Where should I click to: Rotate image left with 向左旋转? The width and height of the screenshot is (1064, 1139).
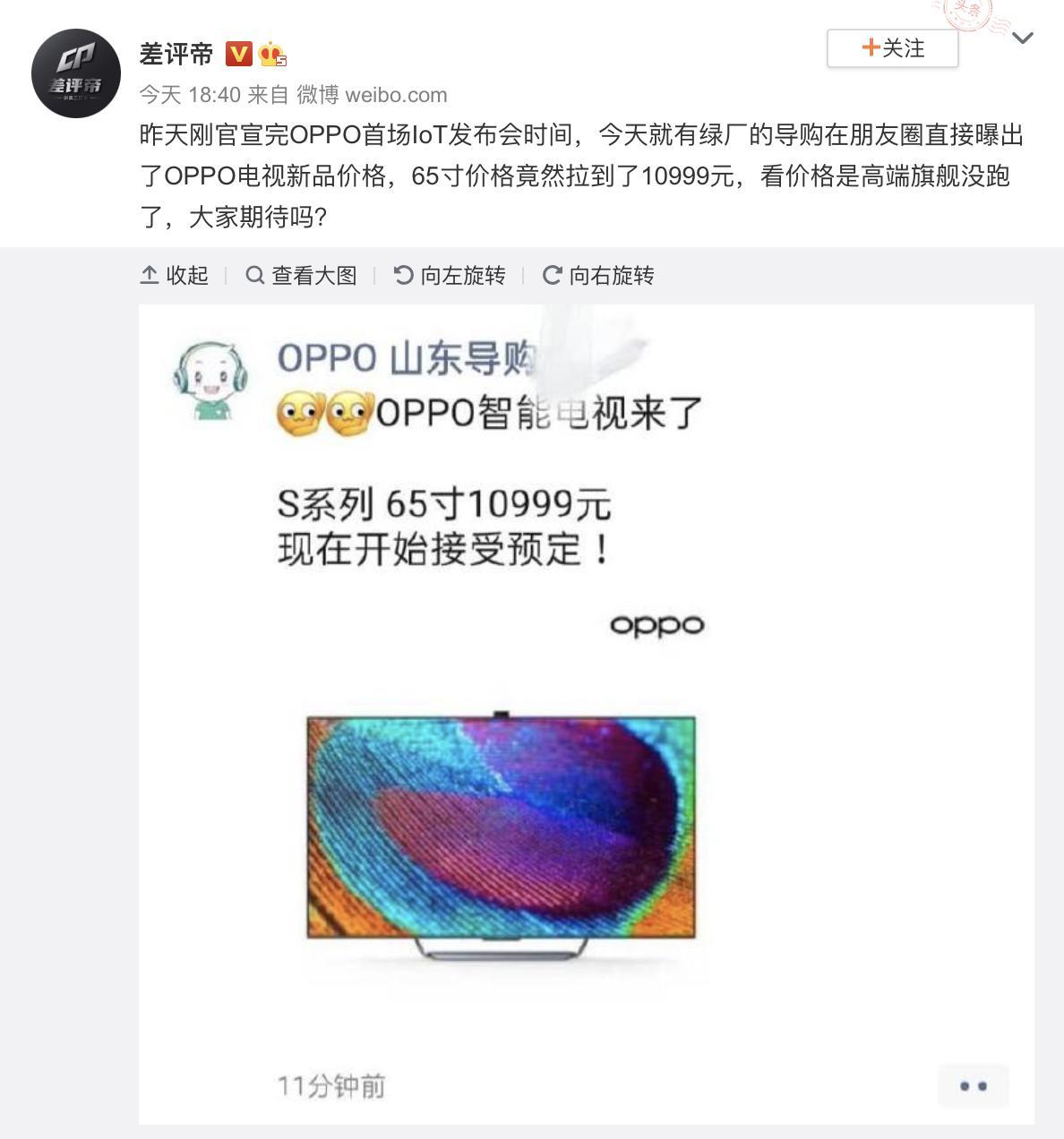click(x=450, y=276)
